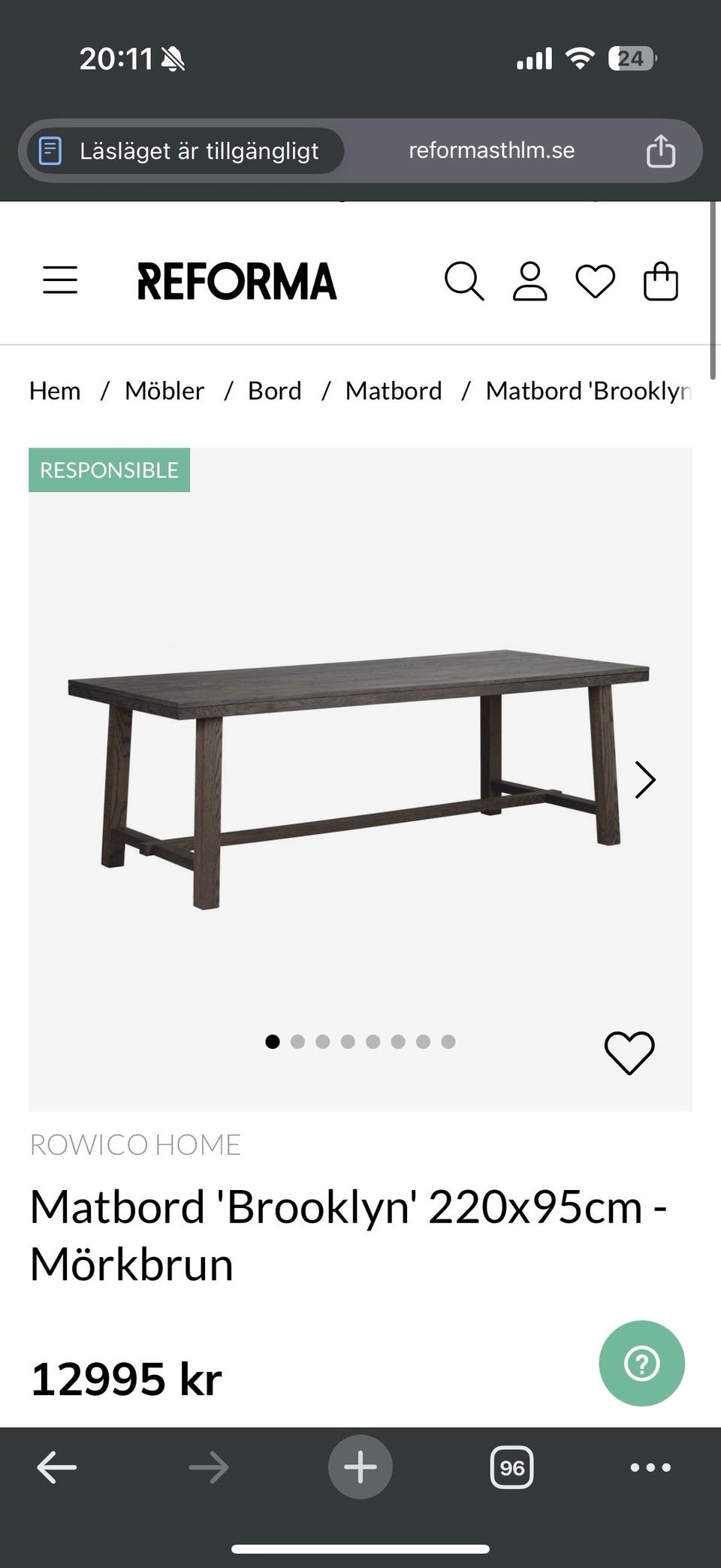Open the help chat button

tap(641, 1364)
